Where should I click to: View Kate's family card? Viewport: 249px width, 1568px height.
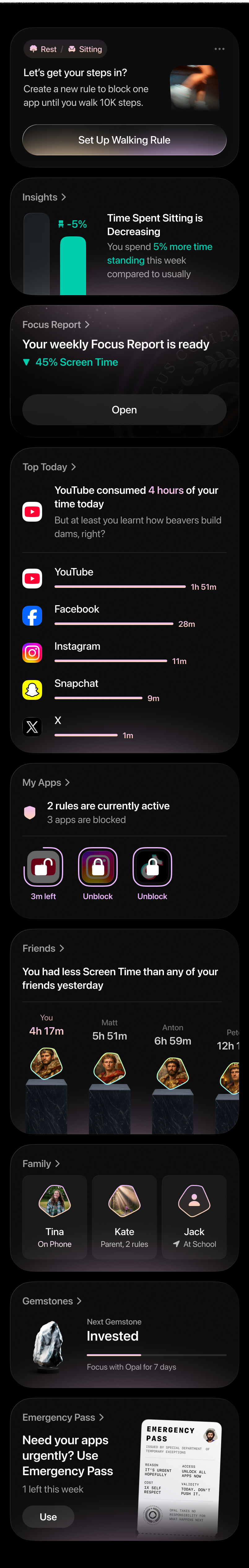124,1216
